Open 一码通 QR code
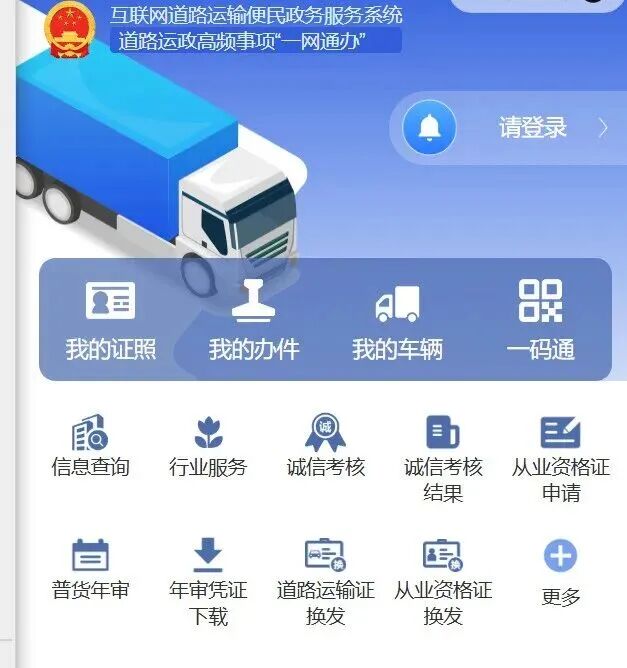The height and width of the screenshot is (668, 627). click(x=541, y=319)
